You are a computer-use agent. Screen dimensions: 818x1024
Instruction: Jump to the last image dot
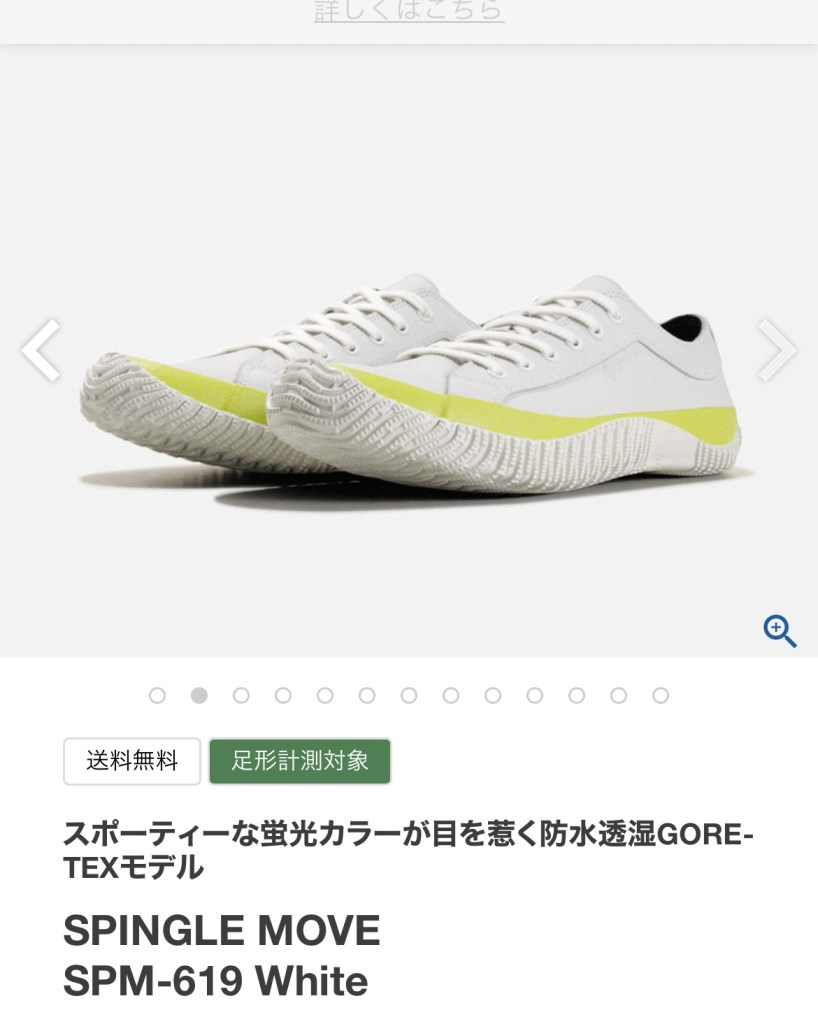660,695
